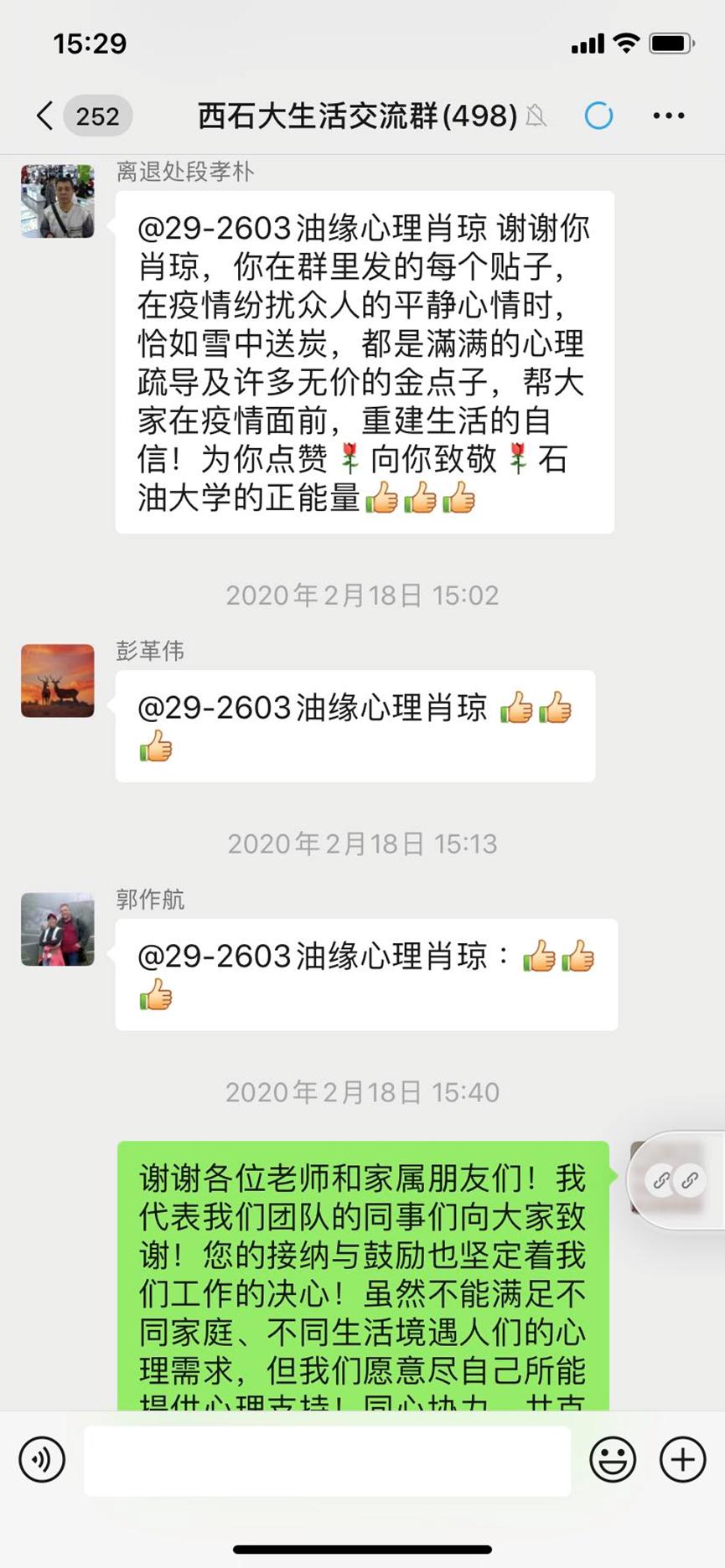Tap the blue circle icon in header
The height and width of the screenshot is (1568, 725).
point(598,116)
